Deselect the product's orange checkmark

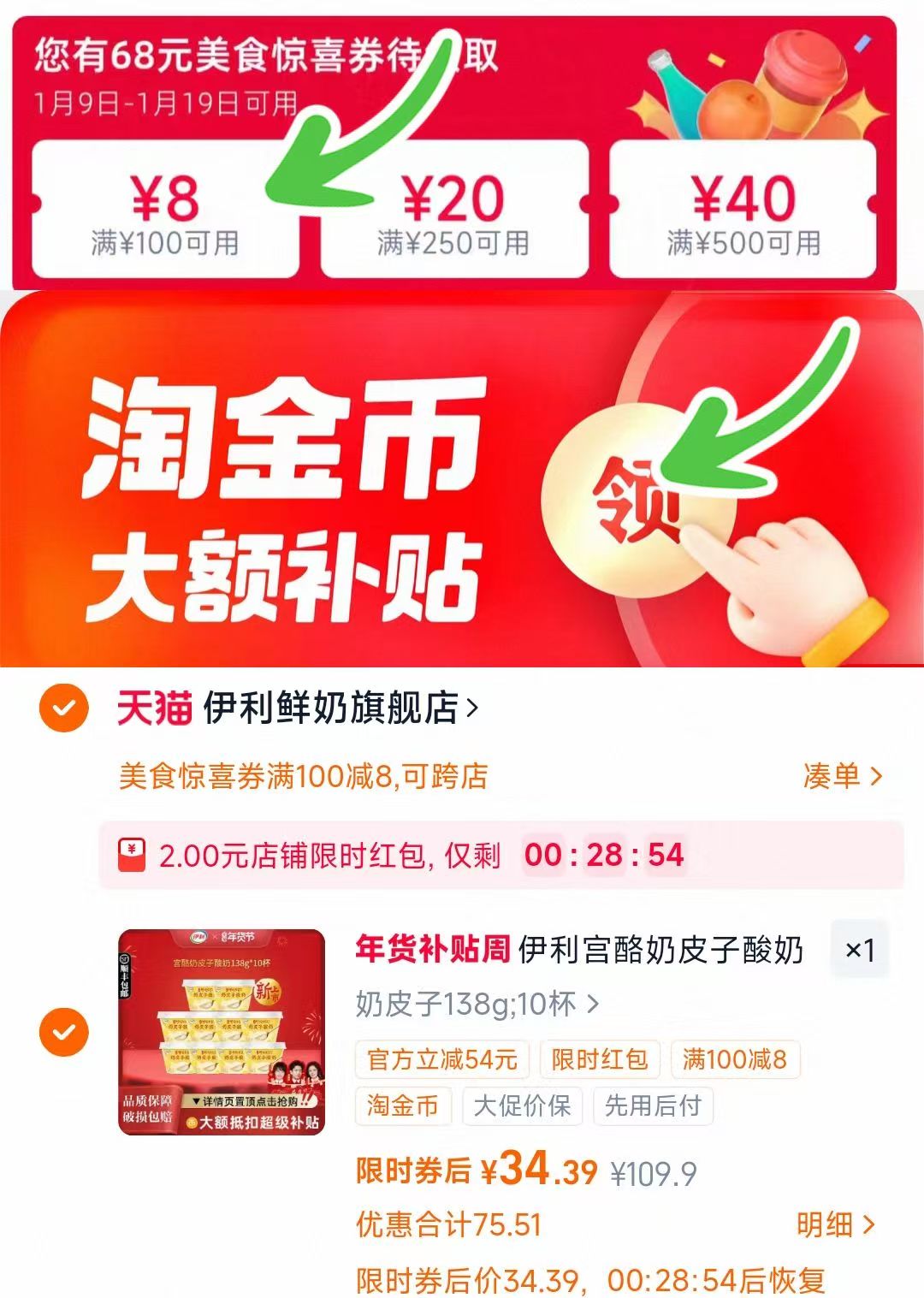pos(62,1030)
